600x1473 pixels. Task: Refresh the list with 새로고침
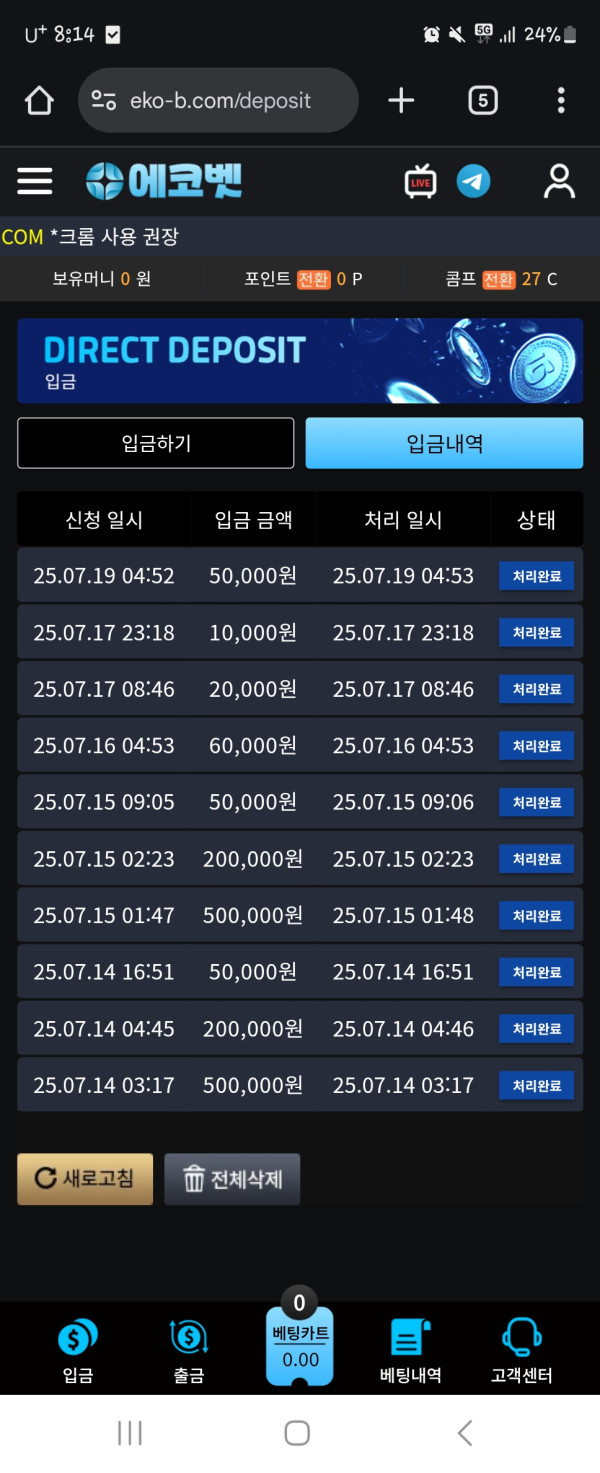85,1179
